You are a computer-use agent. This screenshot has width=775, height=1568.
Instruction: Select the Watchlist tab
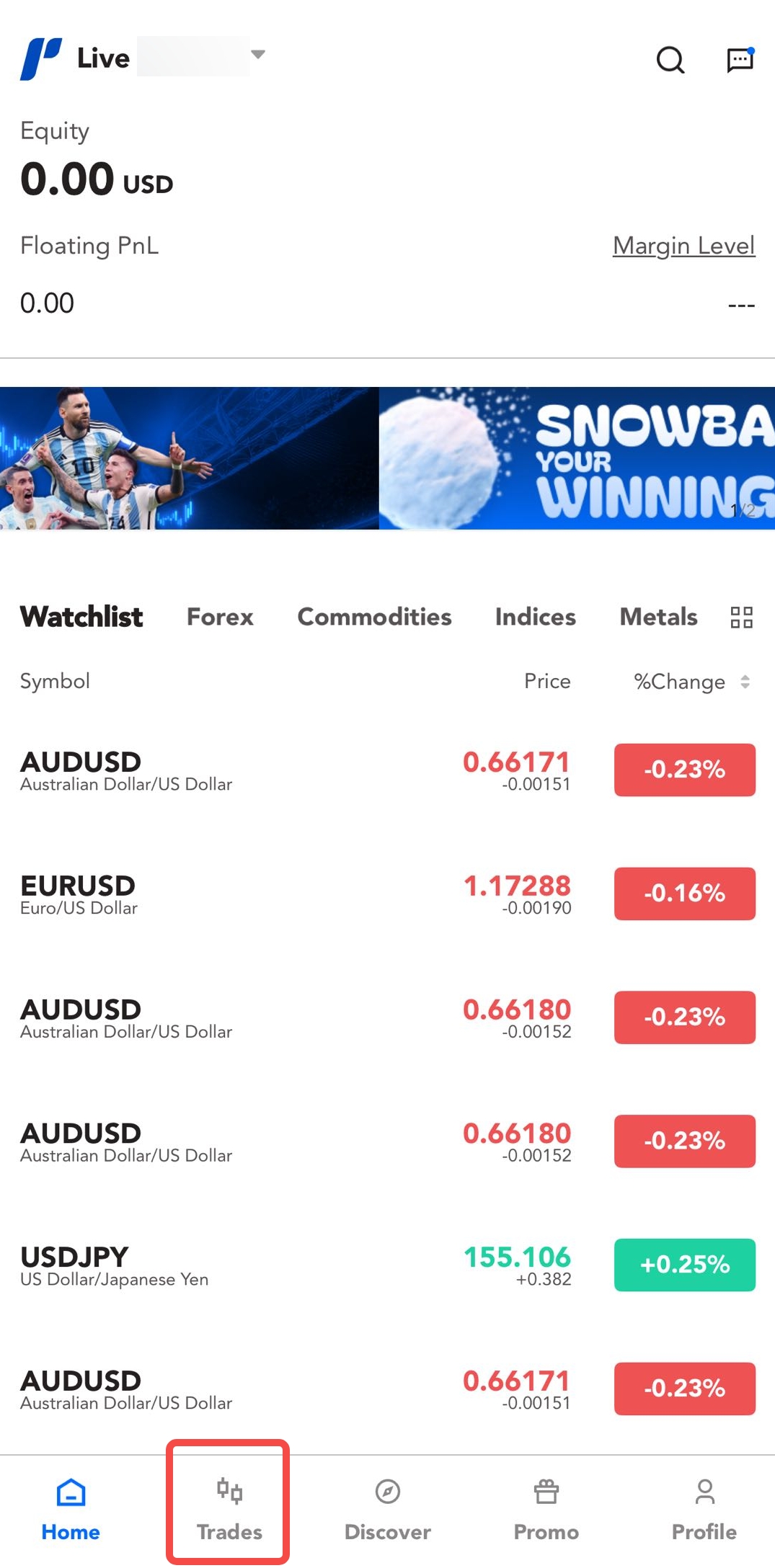coord(81,617)
